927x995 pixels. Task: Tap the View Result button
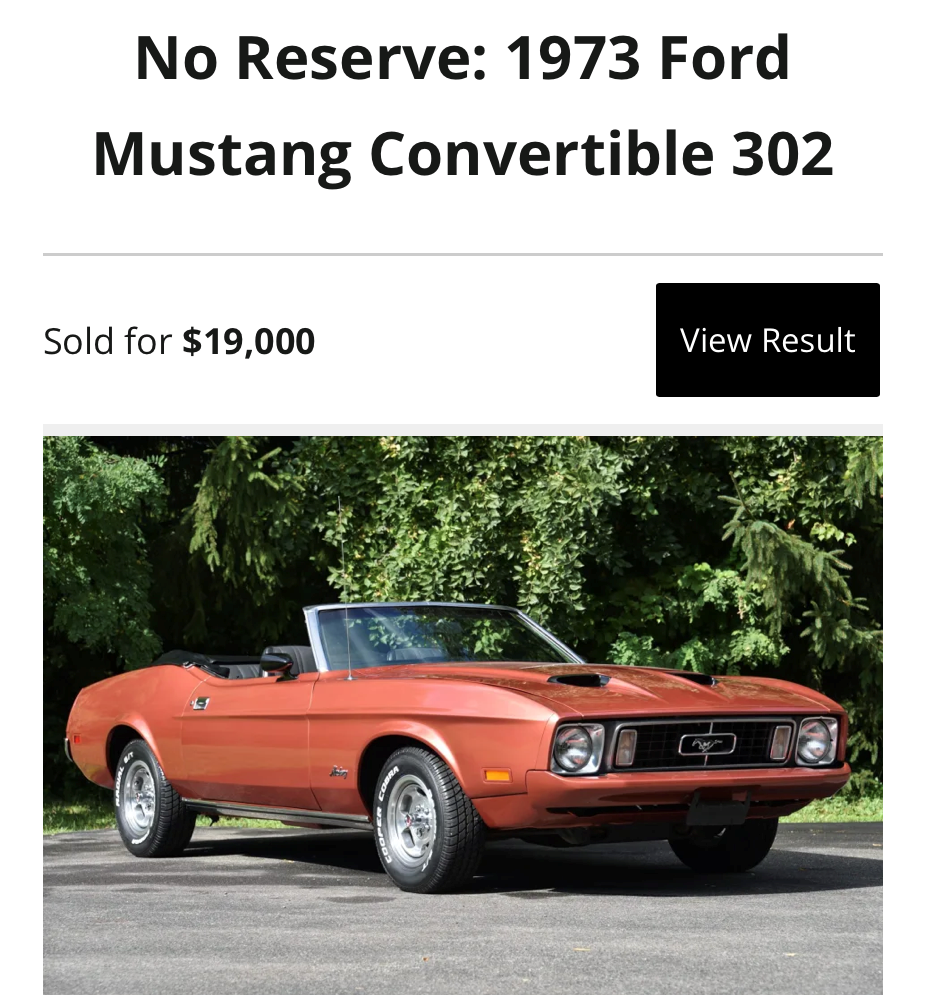click(767, 340)
